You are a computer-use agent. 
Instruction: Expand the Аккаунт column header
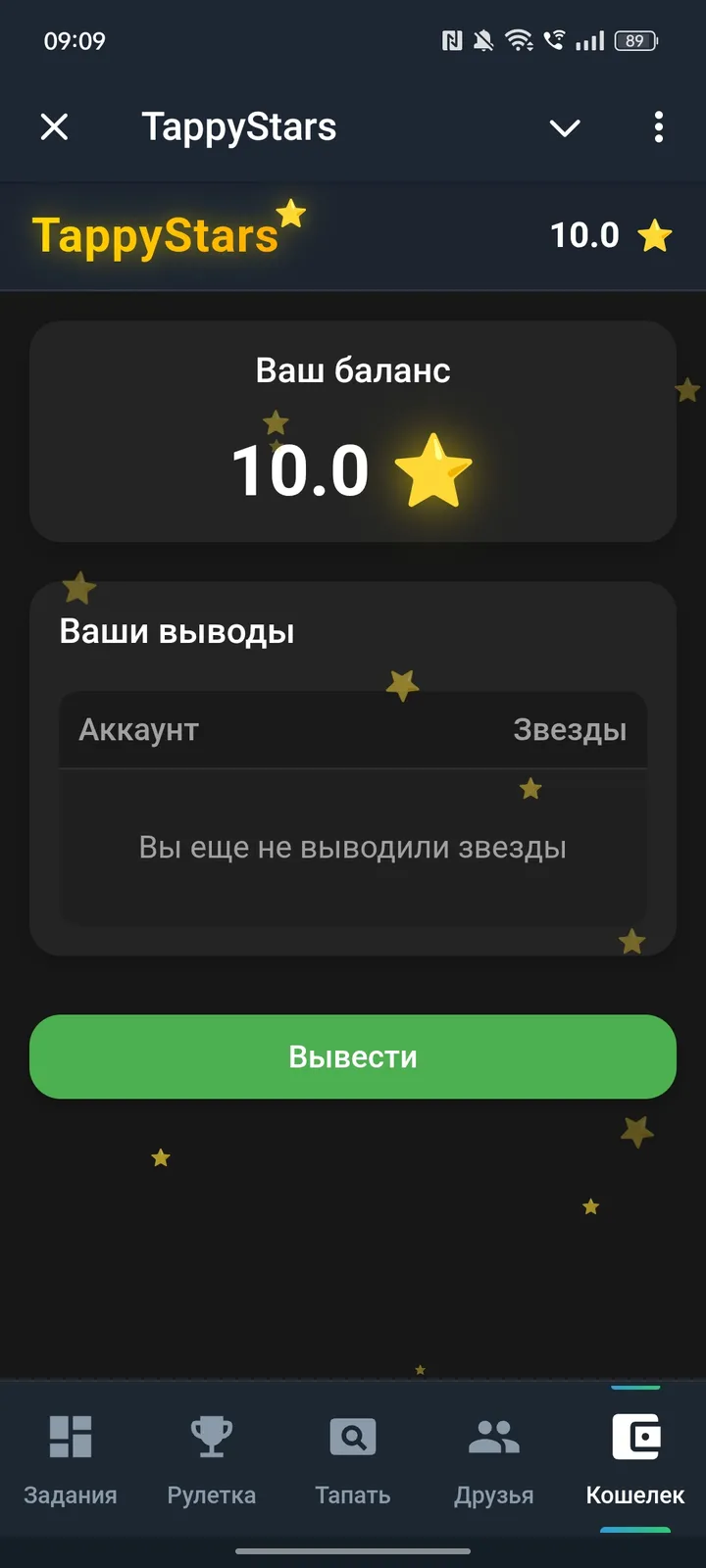(x=138, y=729)
